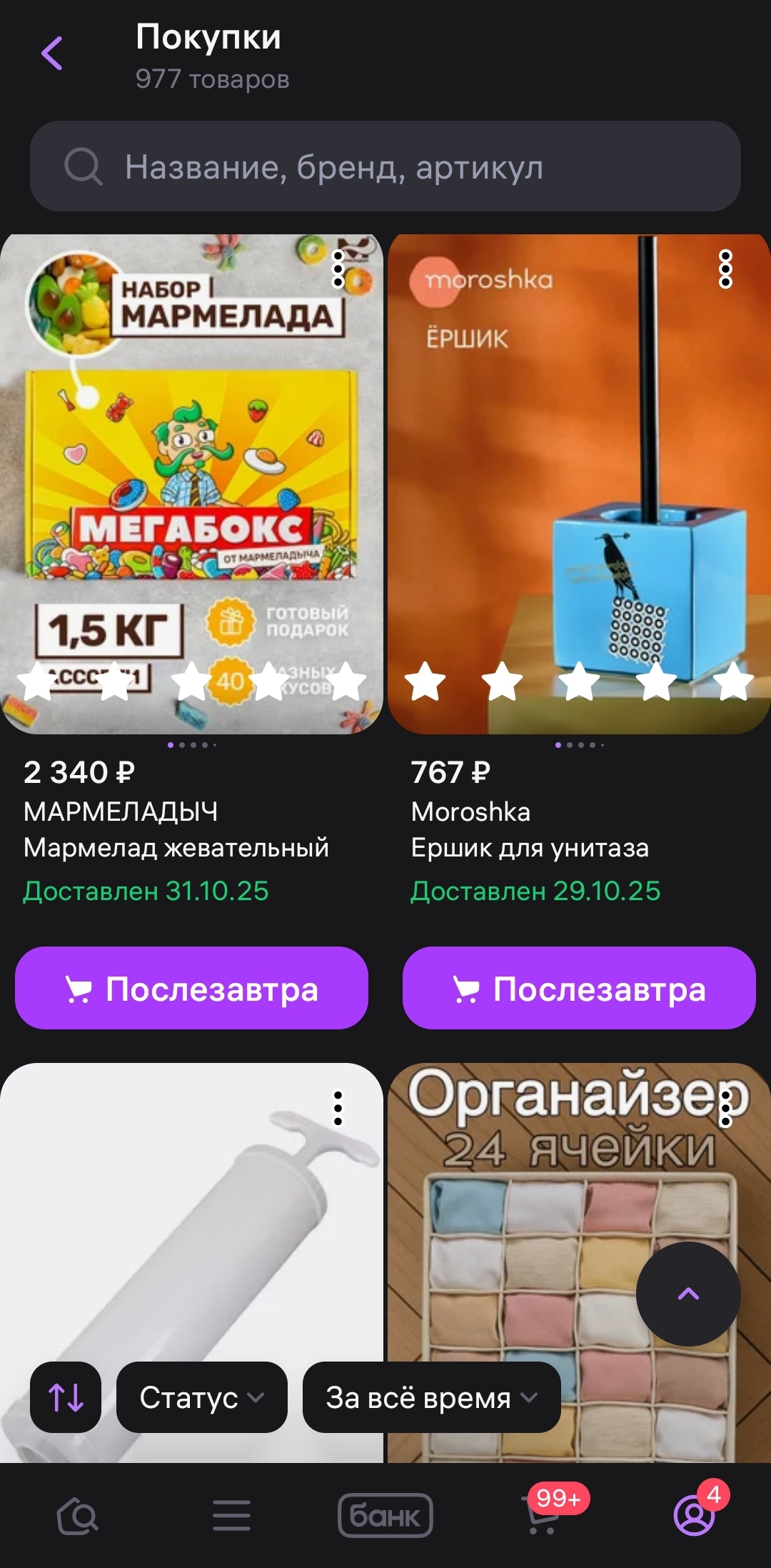Go back from the Покупки screen

point(52,54)
